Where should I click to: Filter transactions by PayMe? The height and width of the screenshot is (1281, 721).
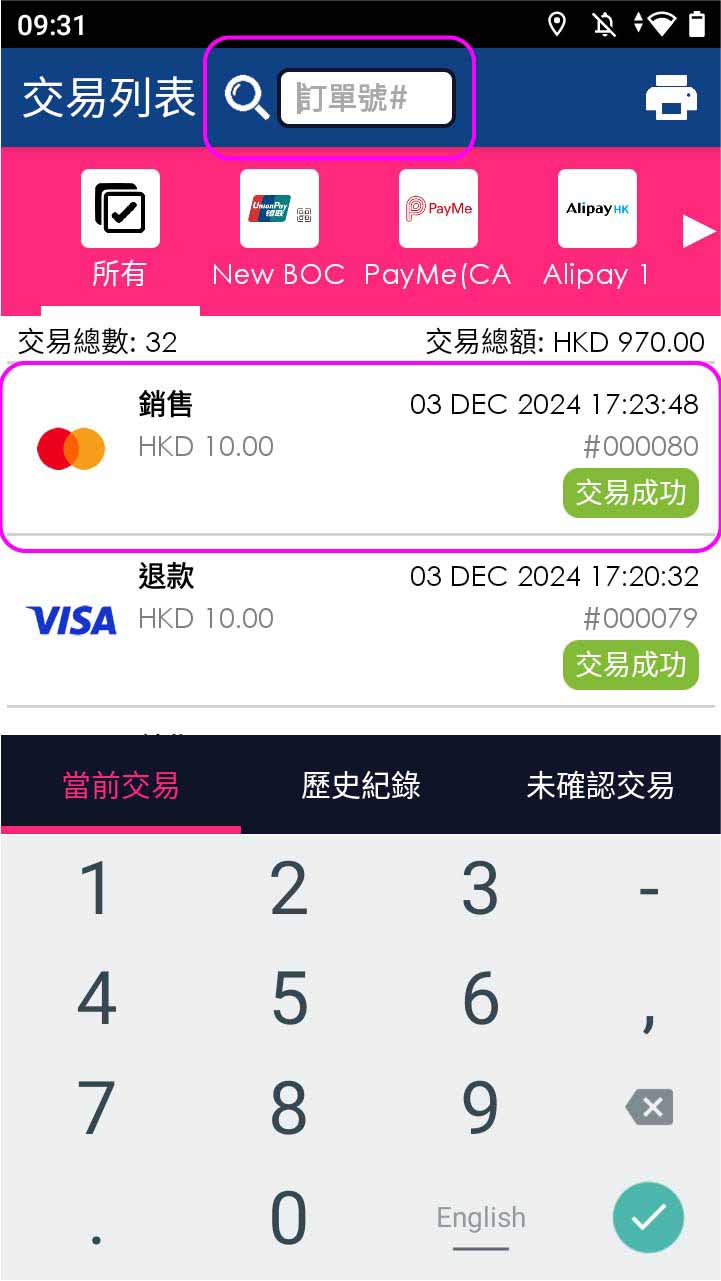coord(438,230)
